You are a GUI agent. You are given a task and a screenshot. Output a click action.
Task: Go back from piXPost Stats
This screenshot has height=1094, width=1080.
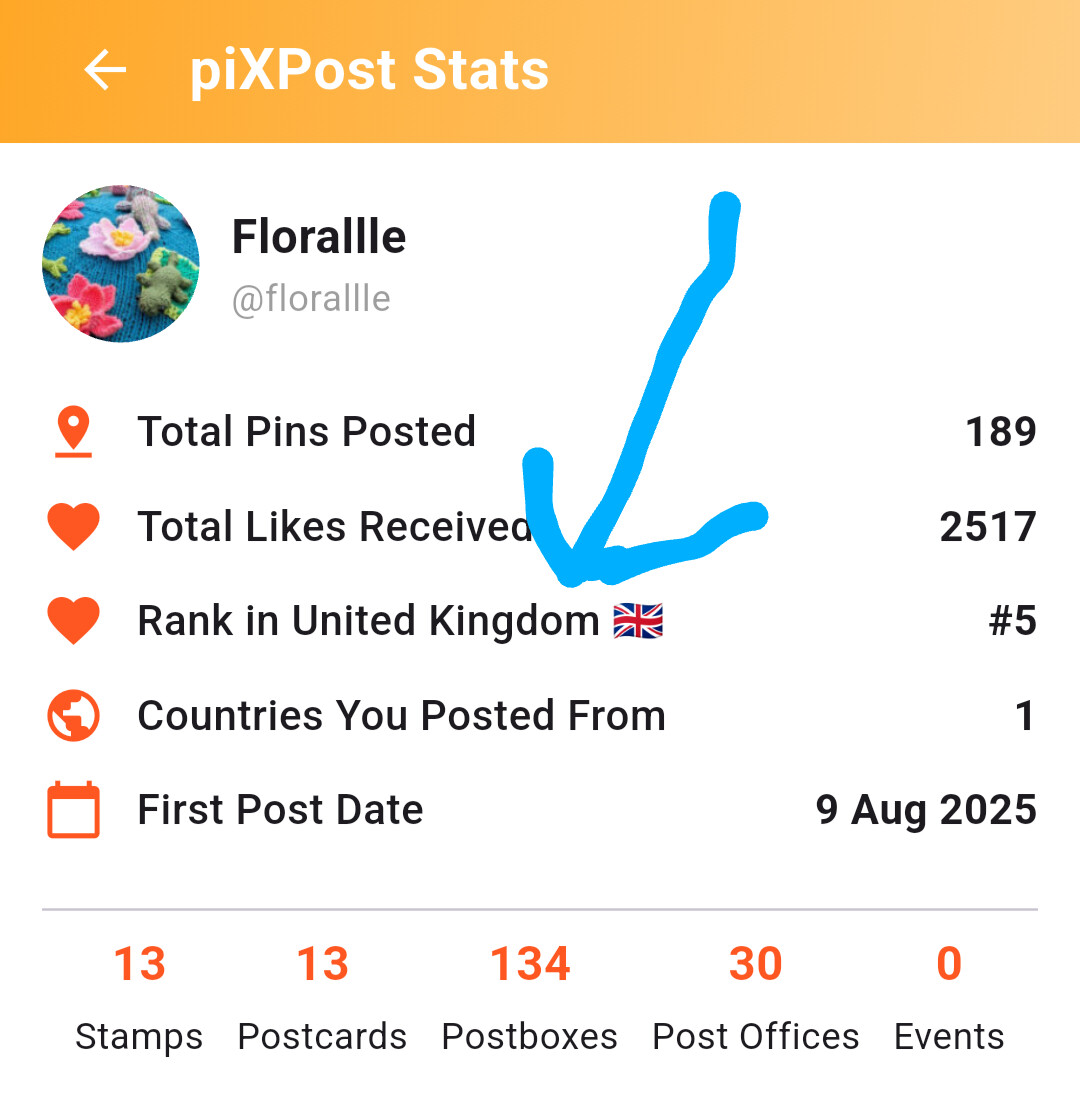105,71
